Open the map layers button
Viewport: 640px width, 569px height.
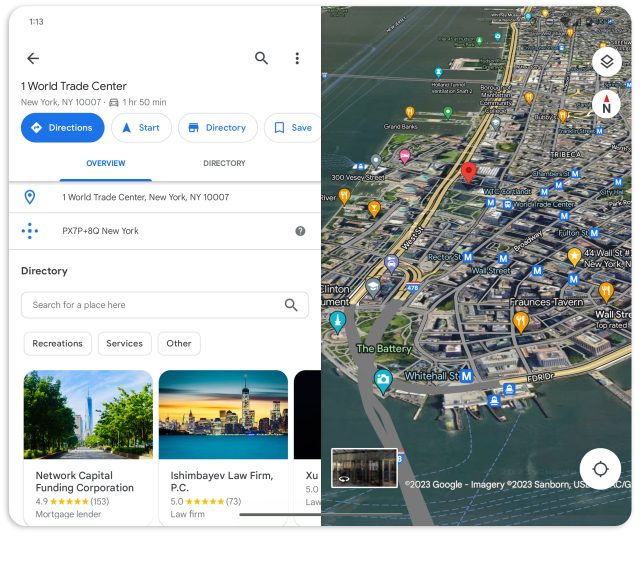point(606,61)
